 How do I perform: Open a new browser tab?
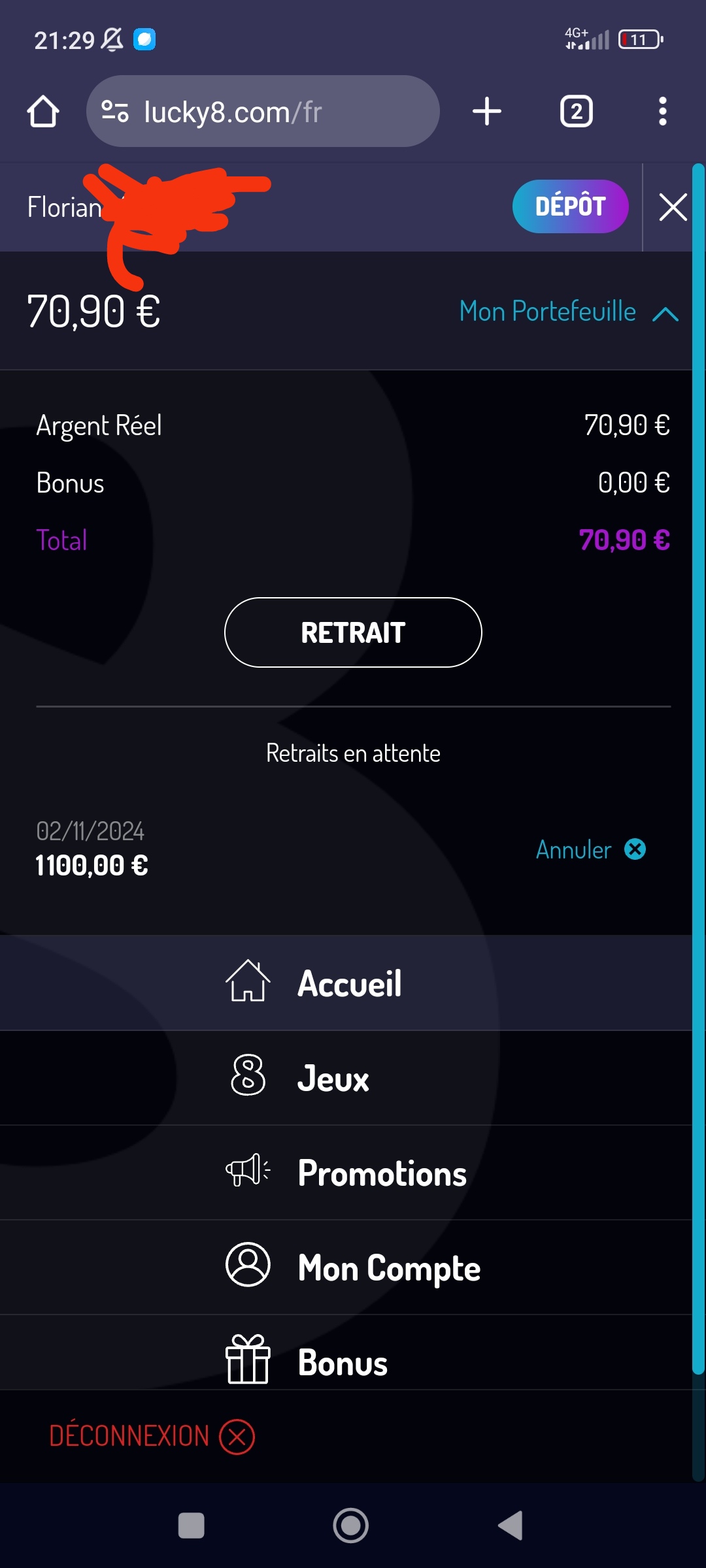[x=487, y=112]
